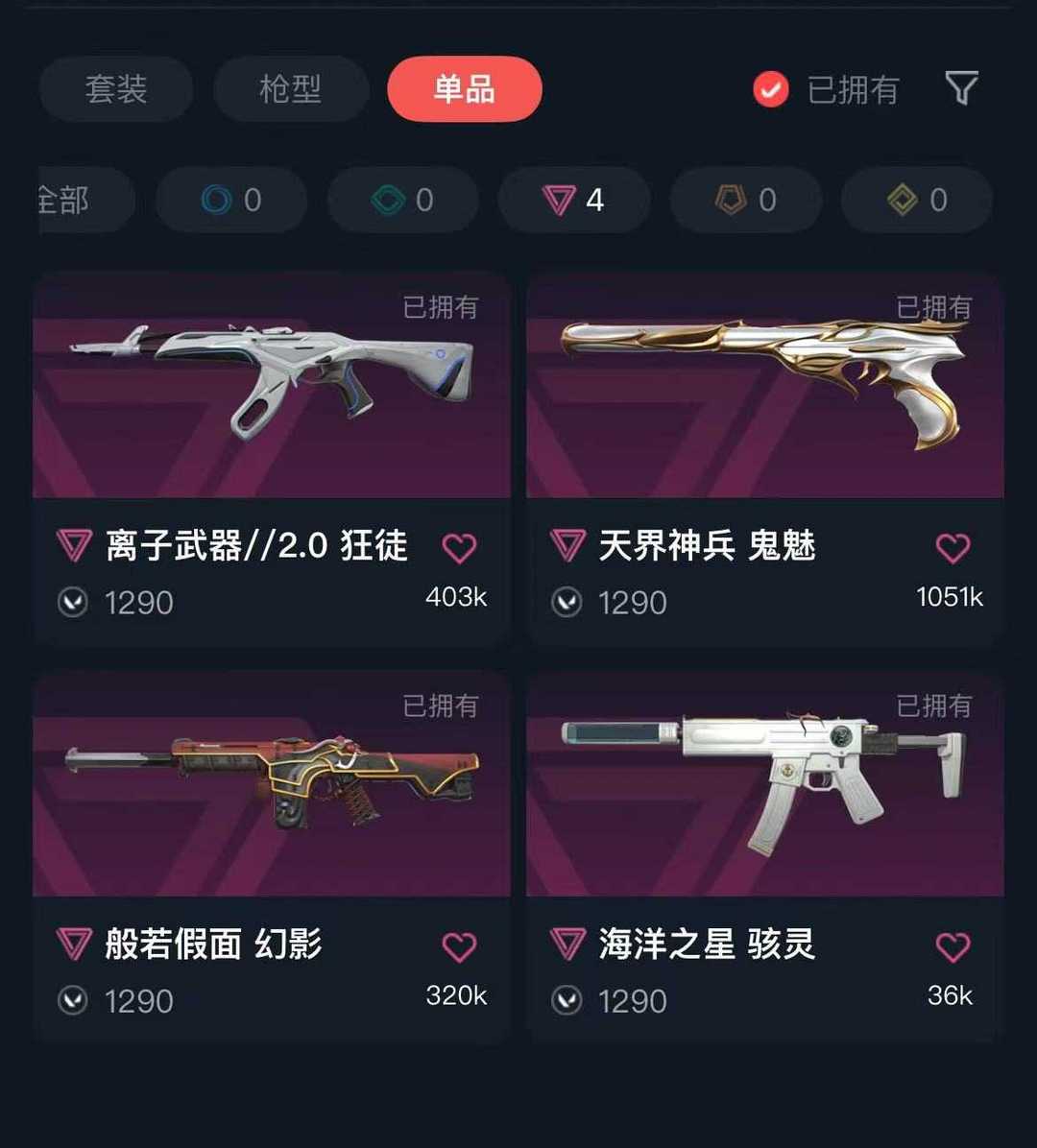Toggle the 已拥有 ownership filter checkmark

coord(770,88)
